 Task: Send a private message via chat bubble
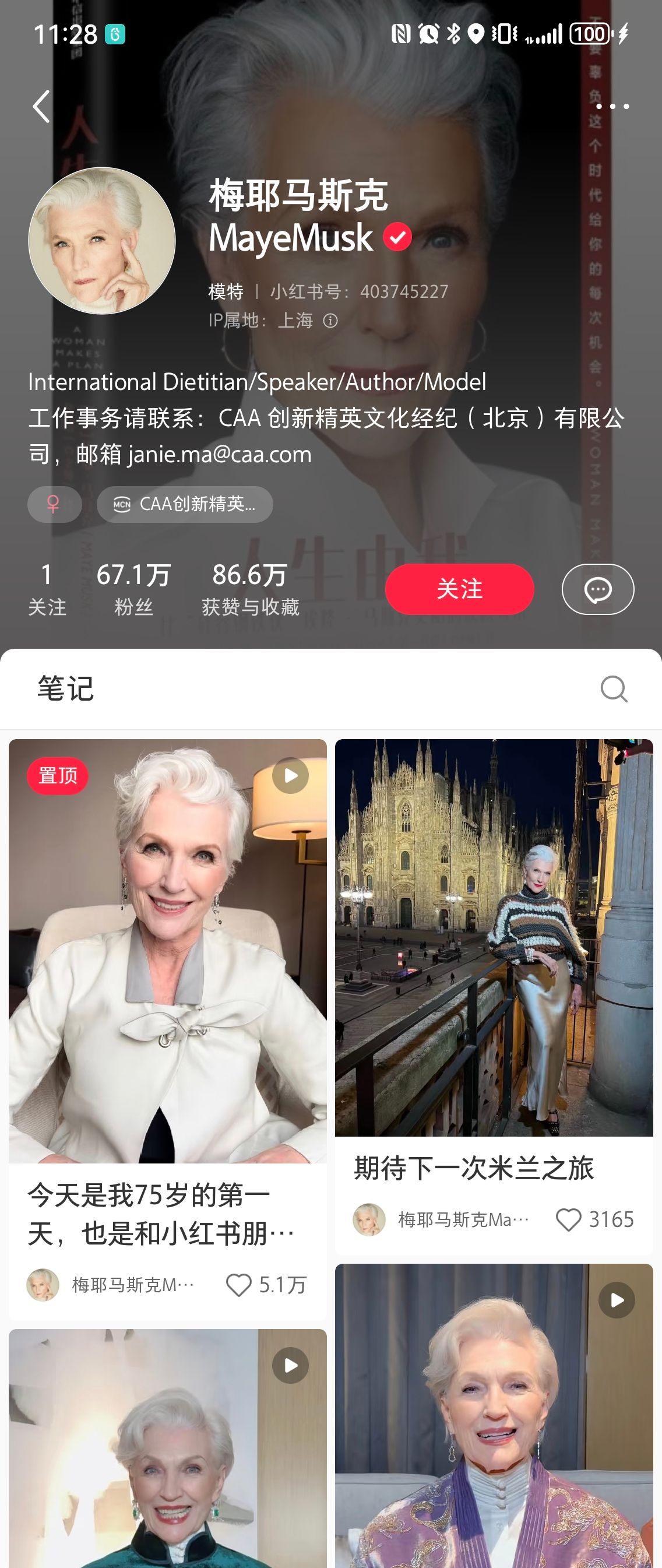(597, 589)
